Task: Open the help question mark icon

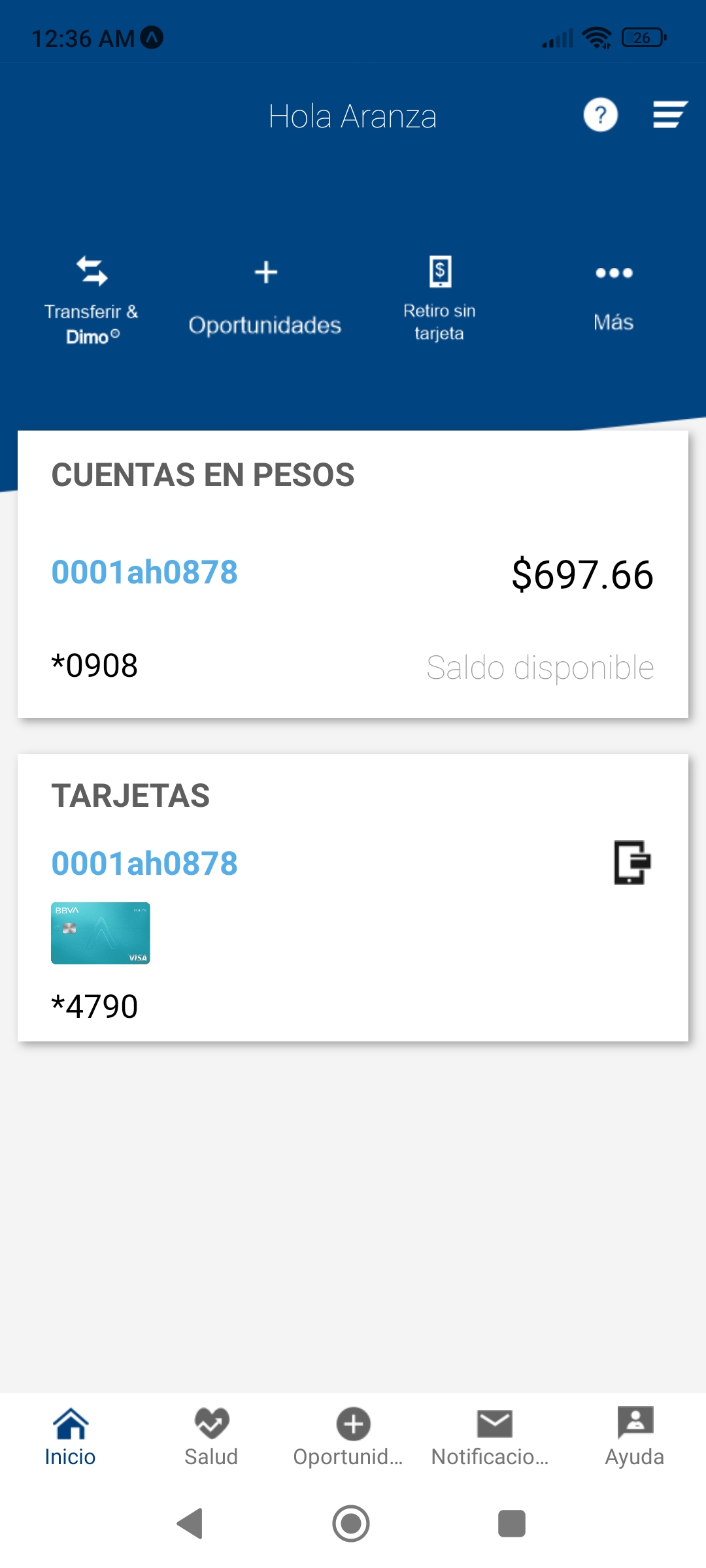Action: 600,115
